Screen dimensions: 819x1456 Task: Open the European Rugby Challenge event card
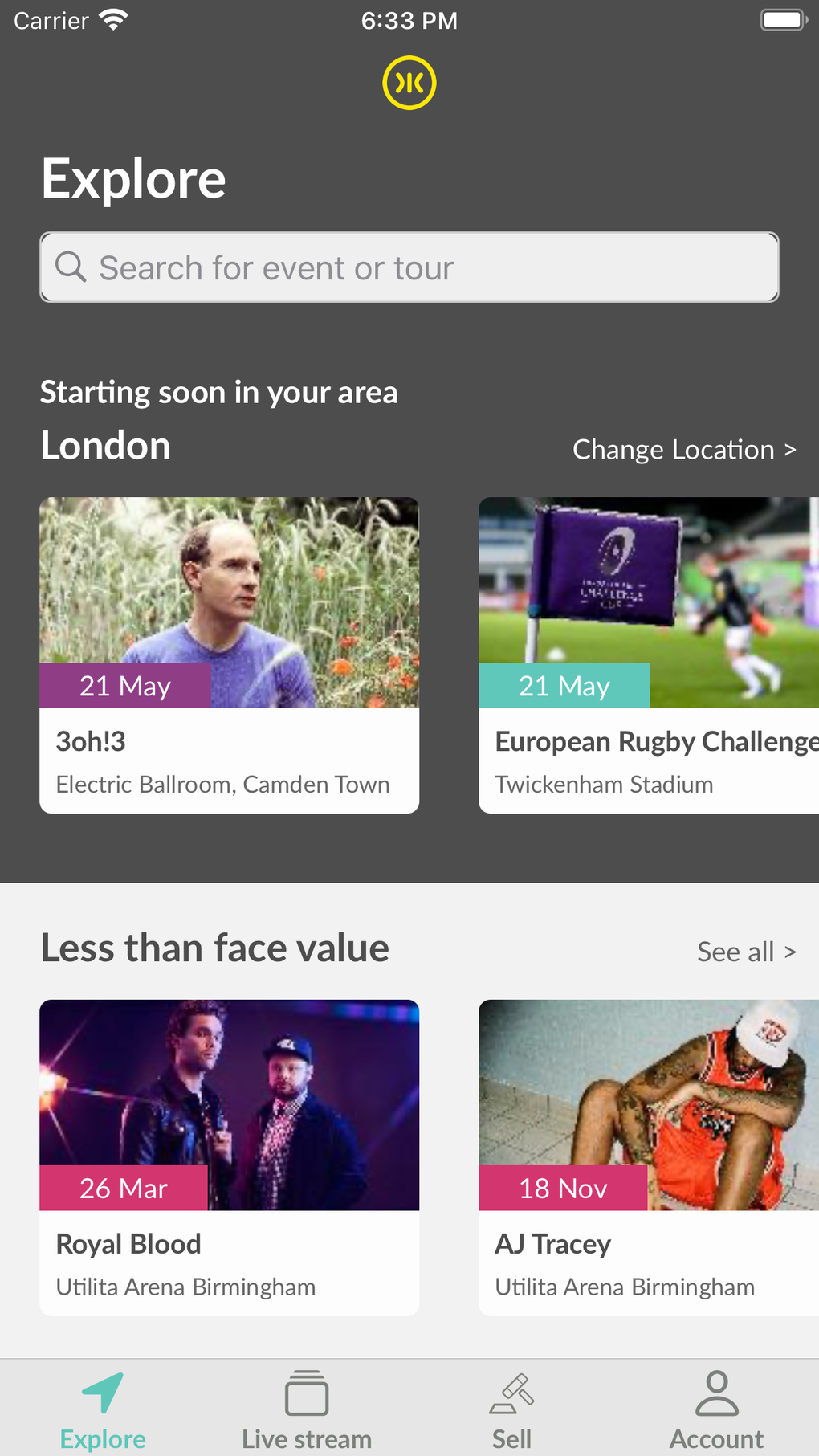[649, 655]
